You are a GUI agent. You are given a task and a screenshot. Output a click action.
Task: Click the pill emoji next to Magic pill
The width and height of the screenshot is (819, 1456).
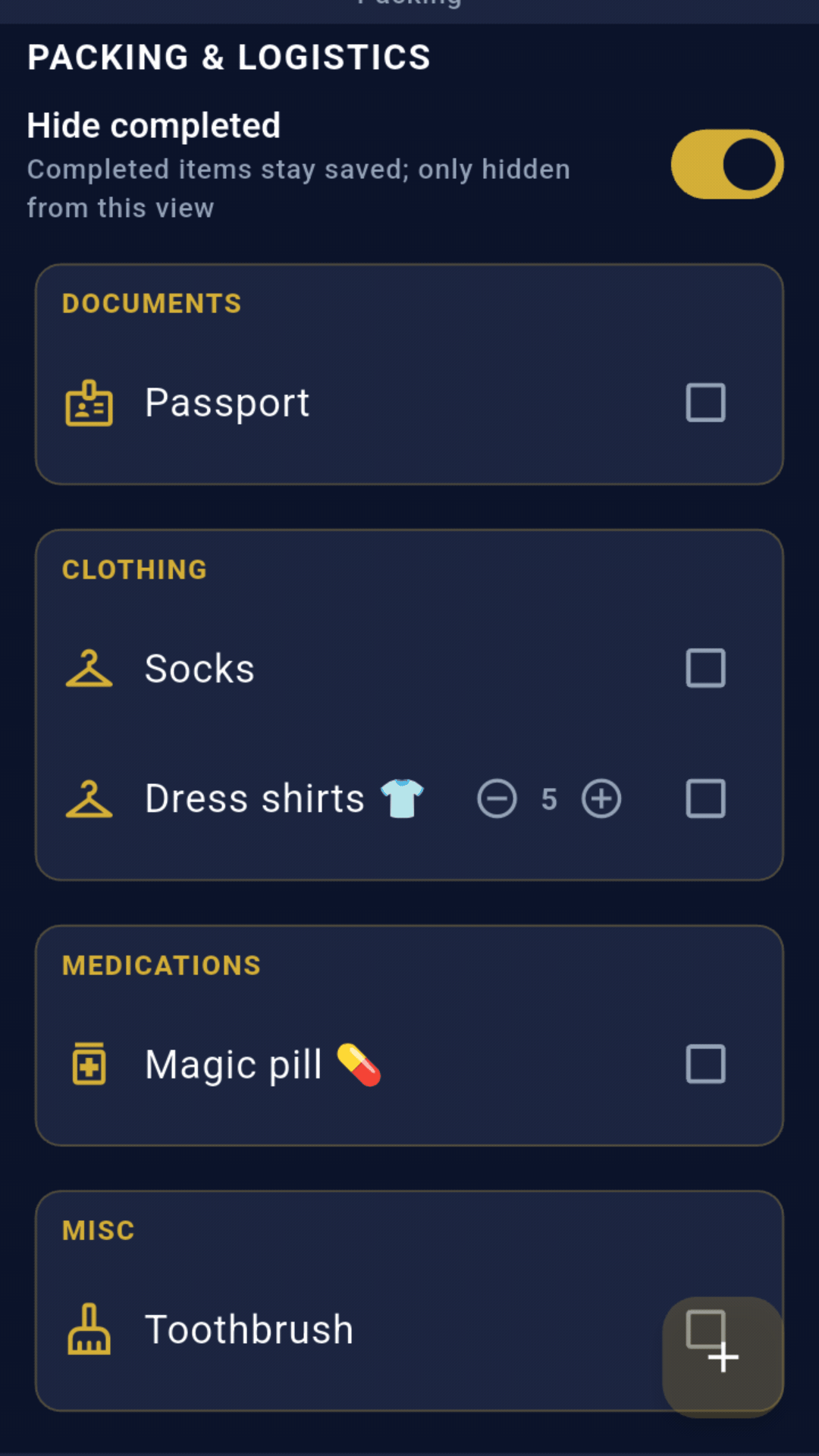360,1064
